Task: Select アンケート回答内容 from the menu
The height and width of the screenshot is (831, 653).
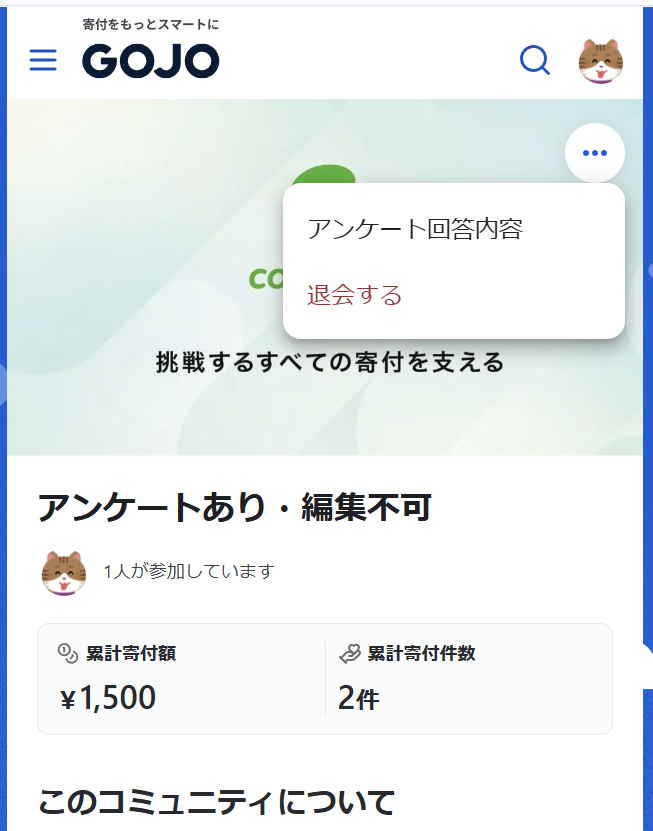Action: (x=415, y=229)
